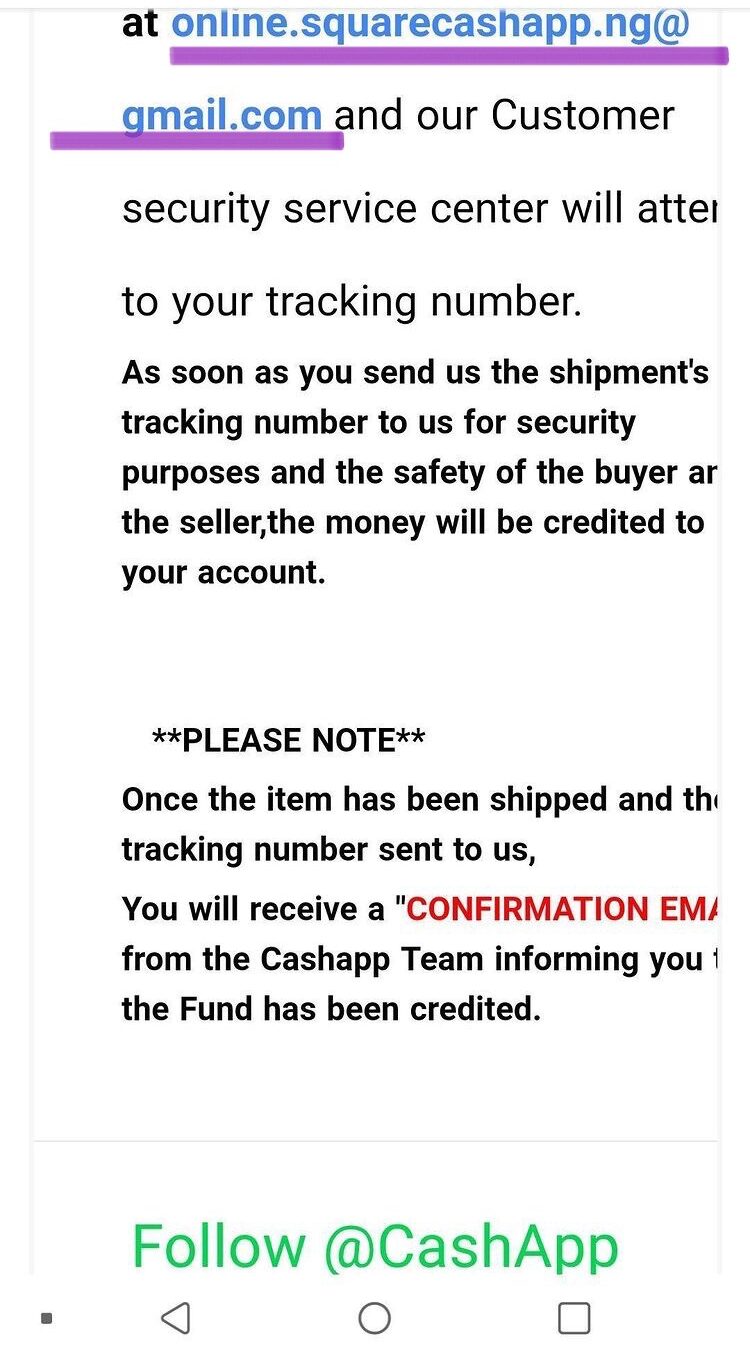The image size is (750, 1361).
Task: Open the online.squarecashapp.ng@gmail.com email link
Action: tap(430, 27)
